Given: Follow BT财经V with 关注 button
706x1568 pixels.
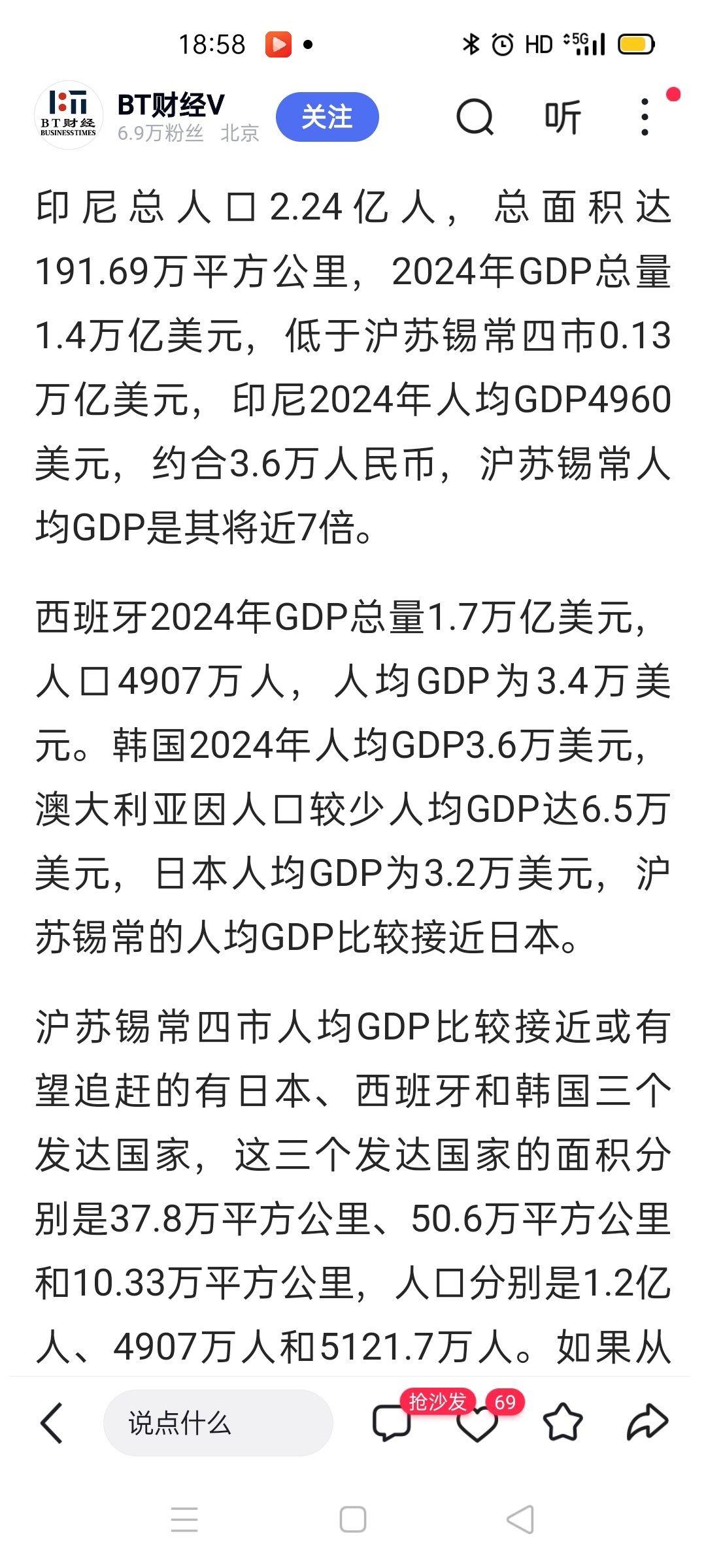Looking at the screenshot, I should [327, 117].
